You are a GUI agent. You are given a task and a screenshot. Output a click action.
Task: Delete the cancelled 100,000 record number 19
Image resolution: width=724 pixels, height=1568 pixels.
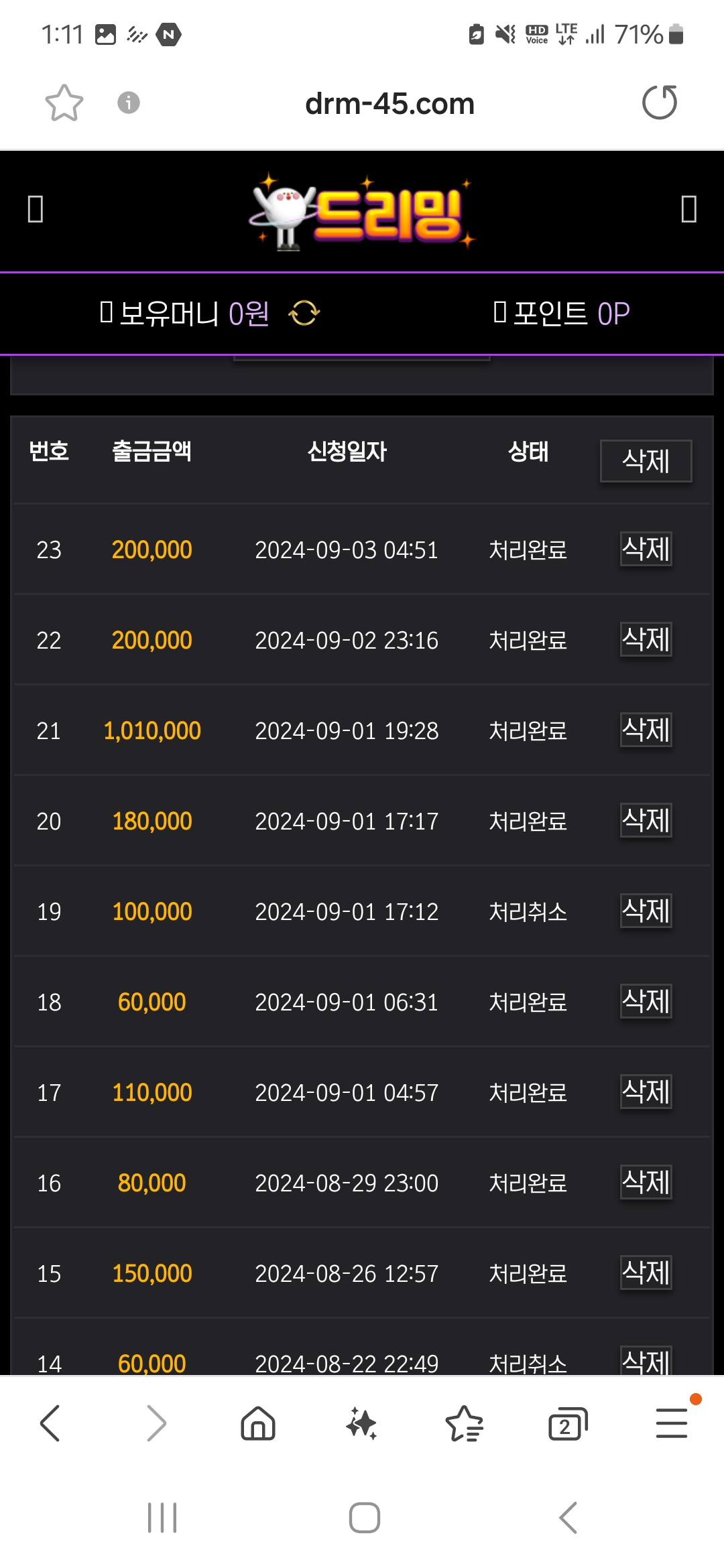pyautogui.click(x=646, y=911)
